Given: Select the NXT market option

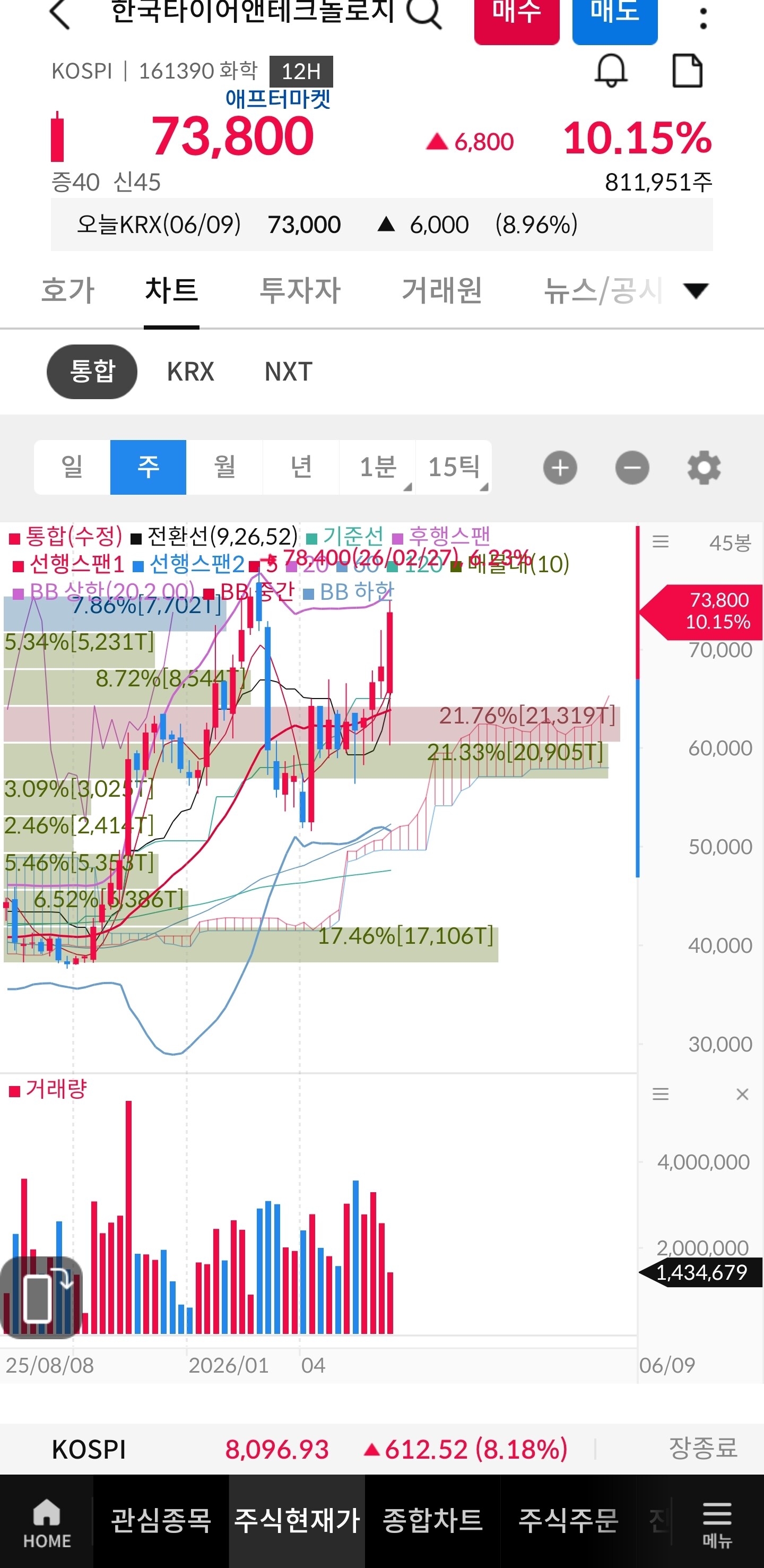Looking at the screenshot, I should pos(288,372).
